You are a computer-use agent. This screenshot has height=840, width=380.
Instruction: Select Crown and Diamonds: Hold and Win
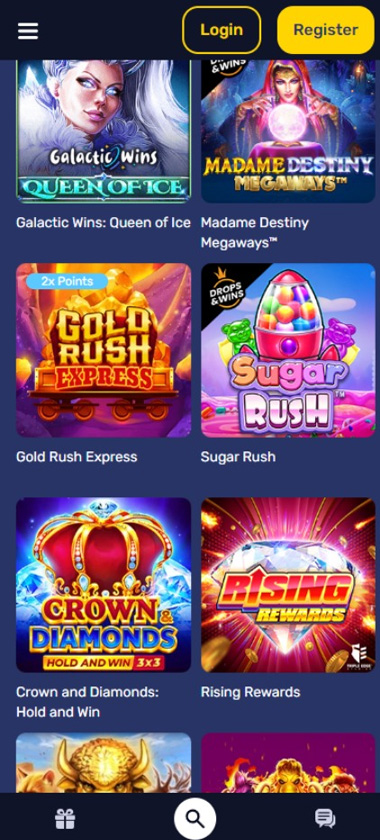103,585
